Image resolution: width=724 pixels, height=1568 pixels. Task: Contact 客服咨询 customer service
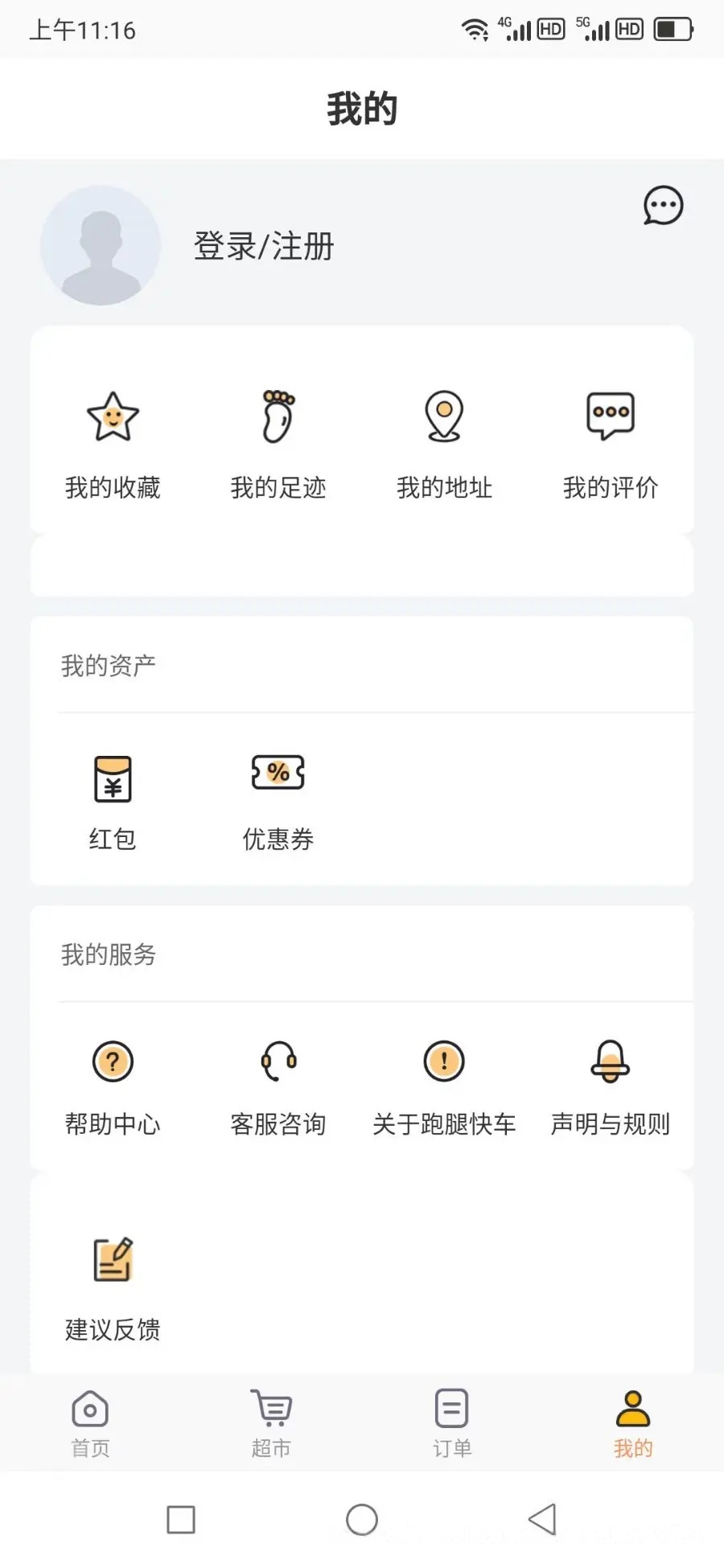pyautogui.click(x=278, y=1086)
